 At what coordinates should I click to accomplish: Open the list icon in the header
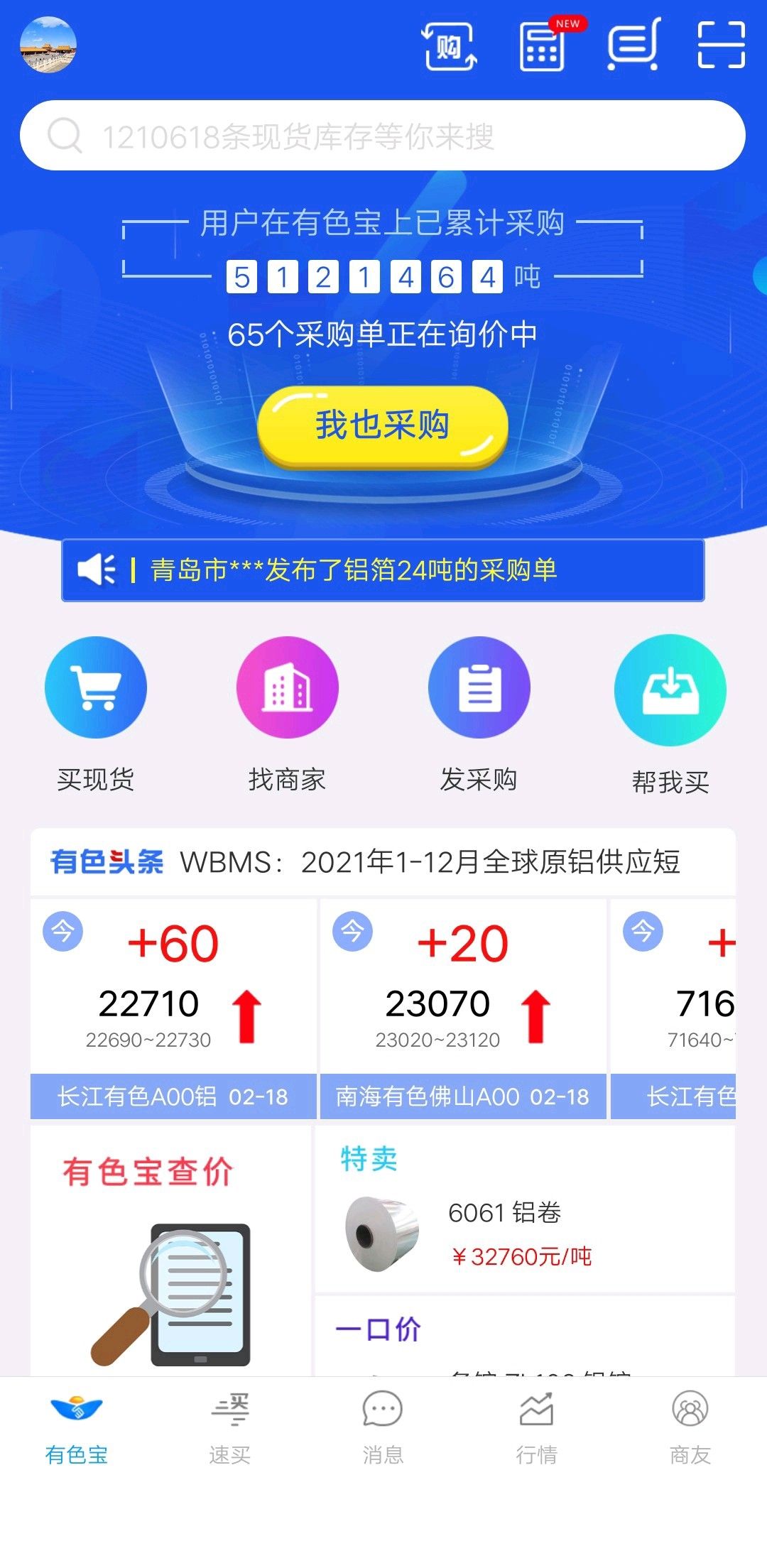click(634, 45)
